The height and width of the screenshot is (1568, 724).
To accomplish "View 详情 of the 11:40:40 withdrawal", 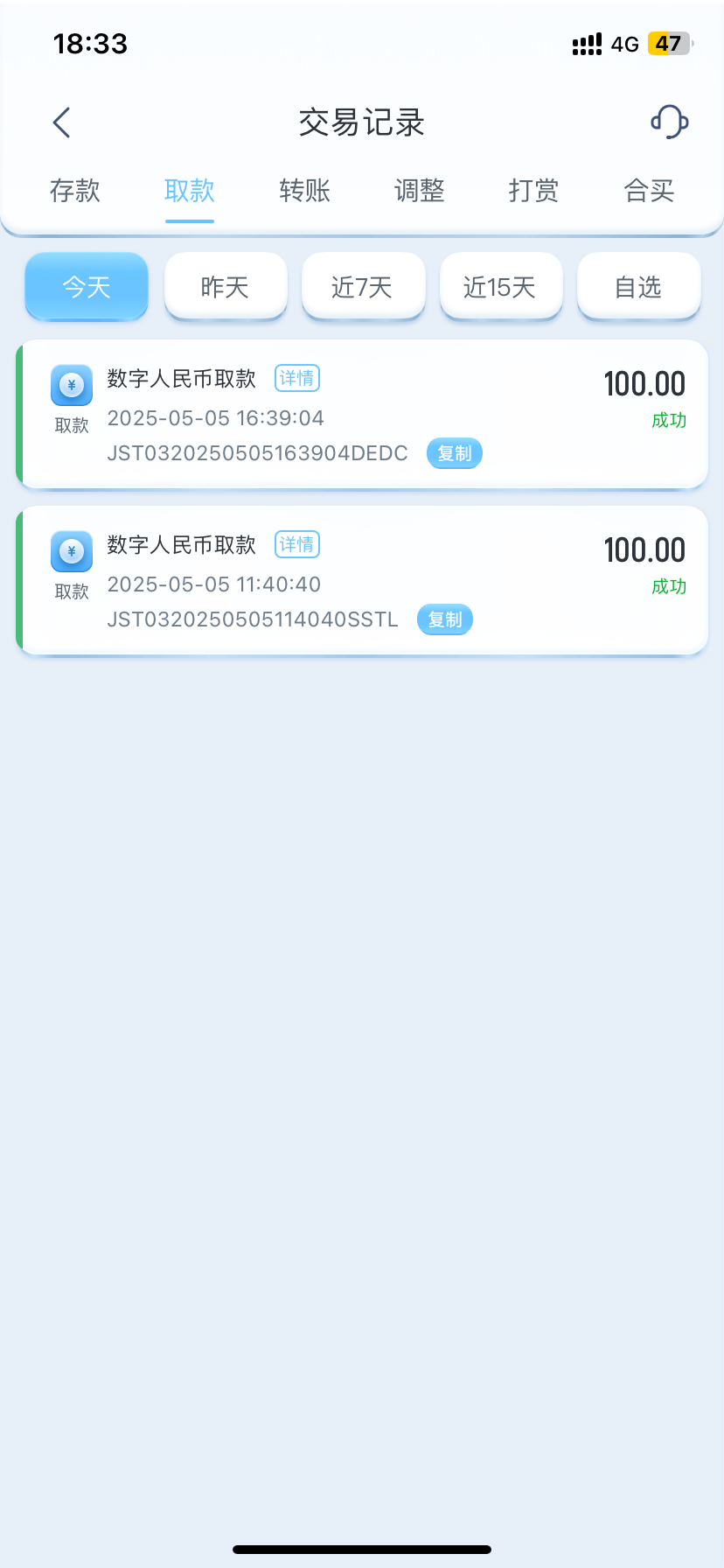I will coord(297,544).
